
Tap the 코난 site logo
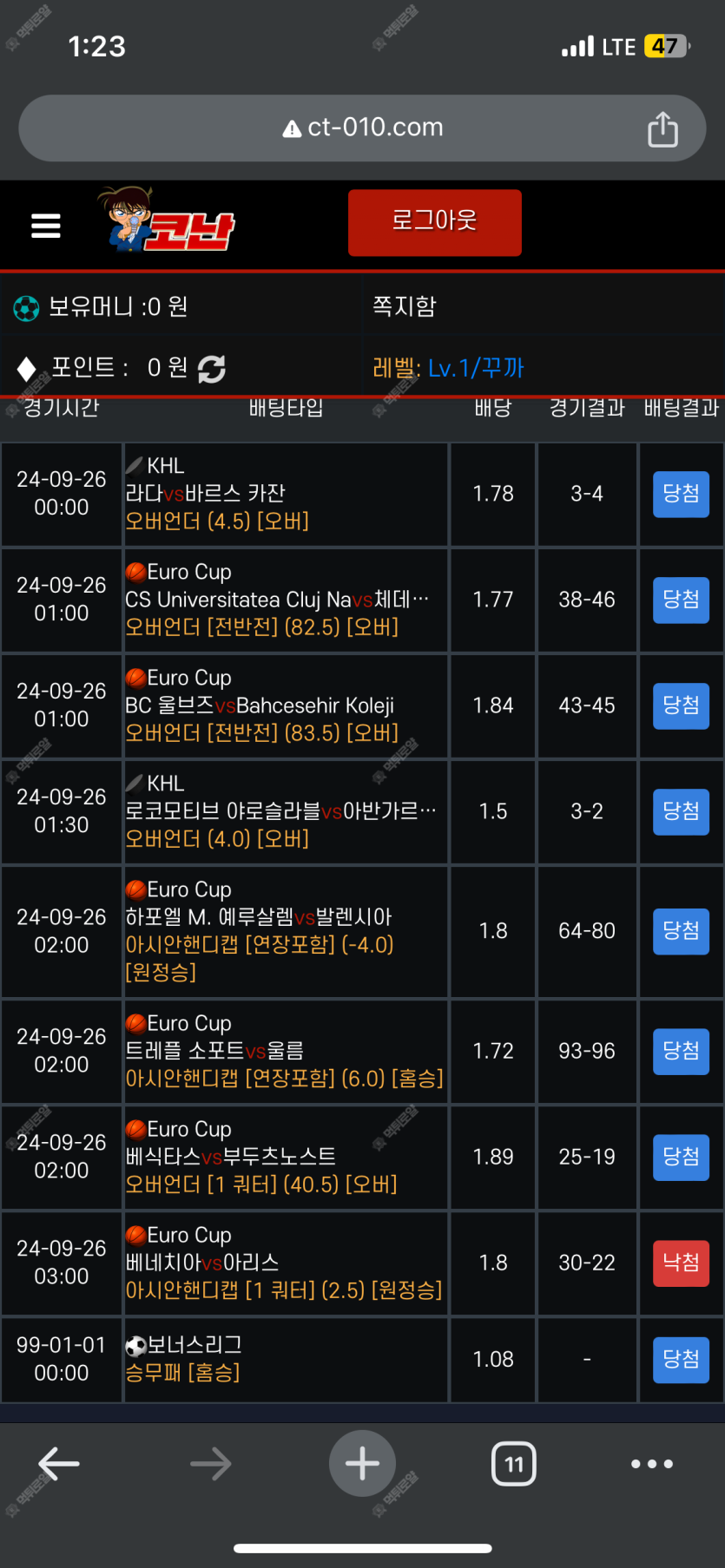166,220
